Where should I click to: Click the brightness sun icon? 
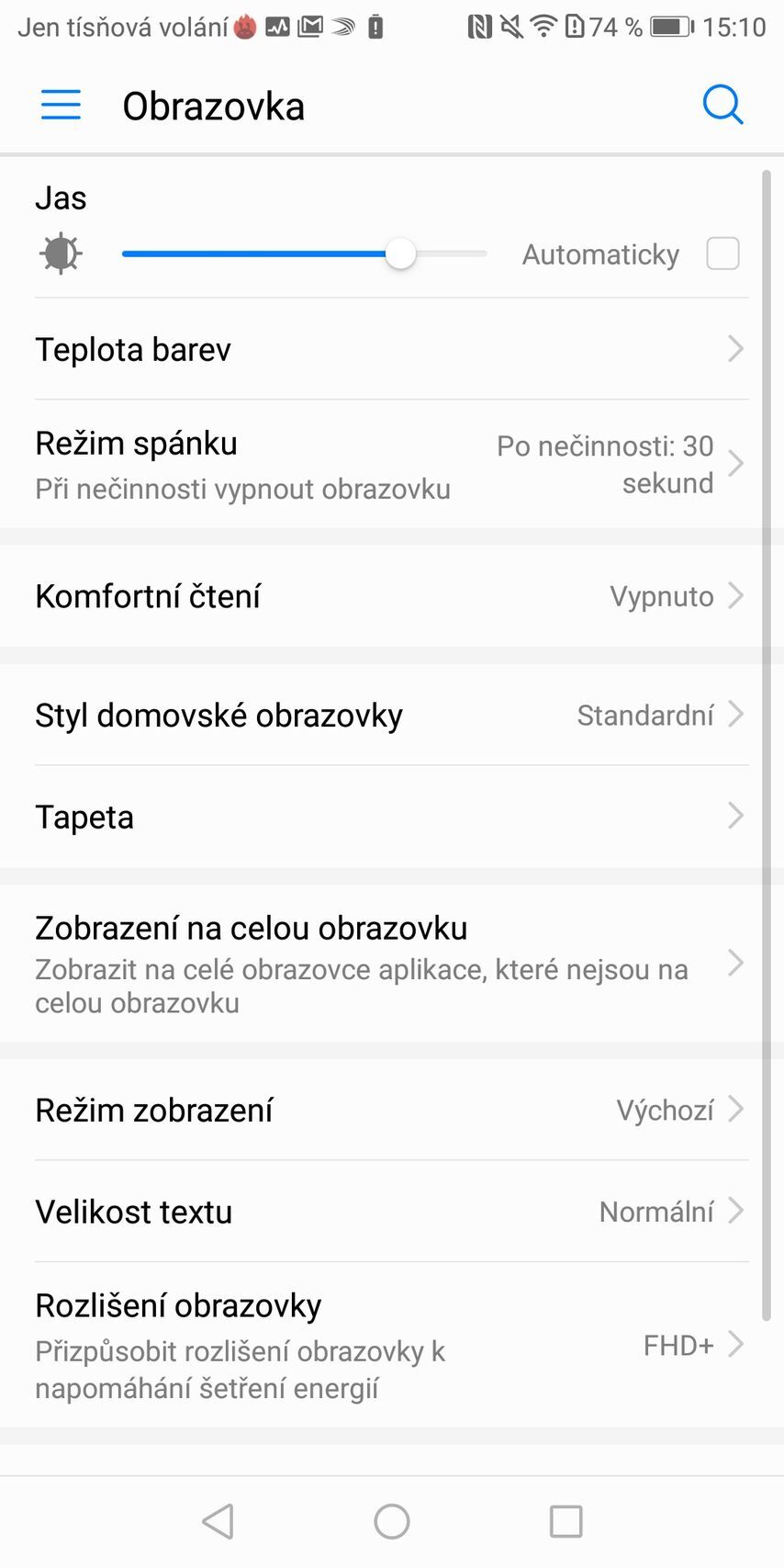[61, 253]
